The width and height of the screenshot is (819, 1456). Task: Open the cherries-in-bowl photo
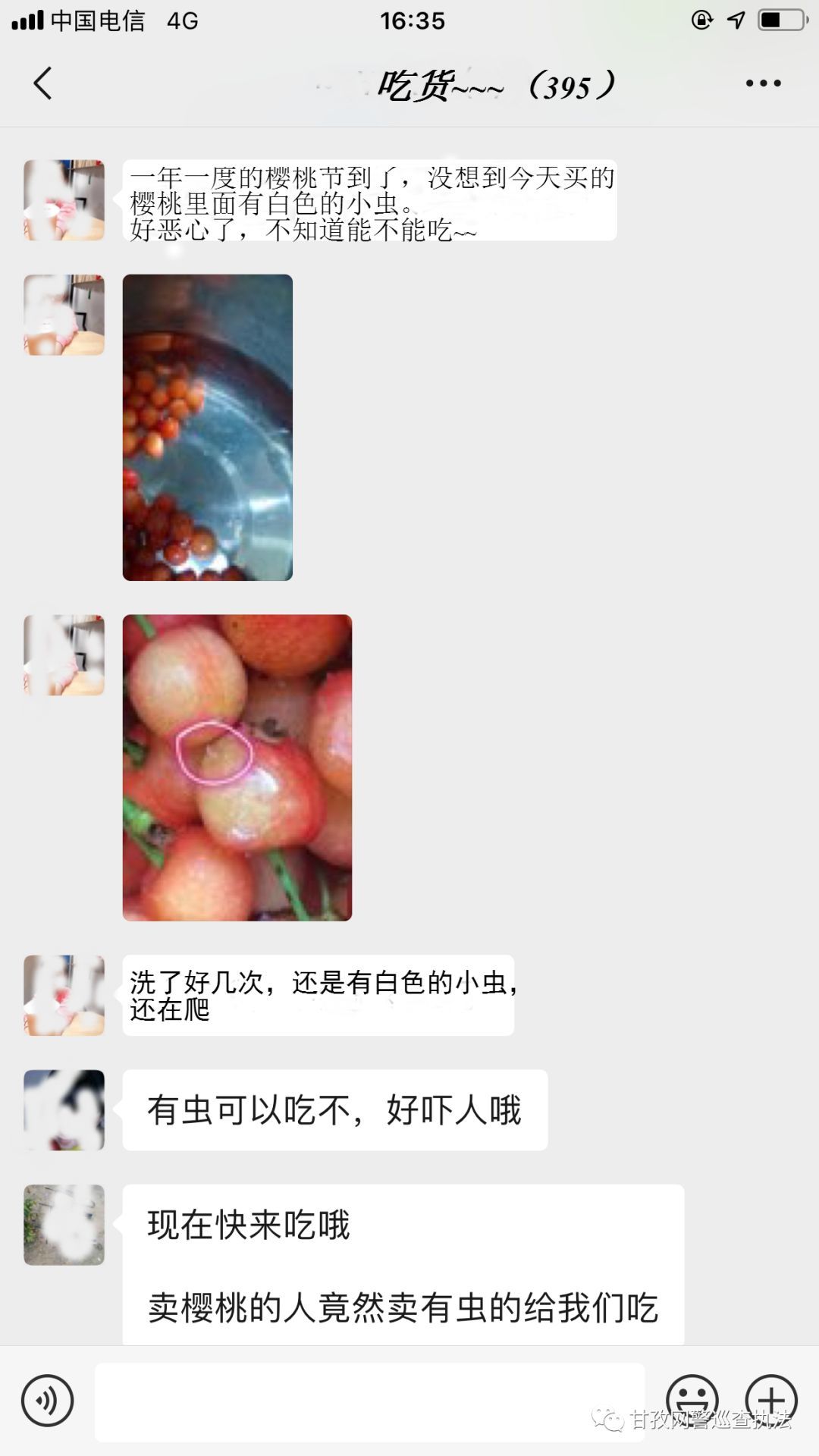tap(206, 427)
